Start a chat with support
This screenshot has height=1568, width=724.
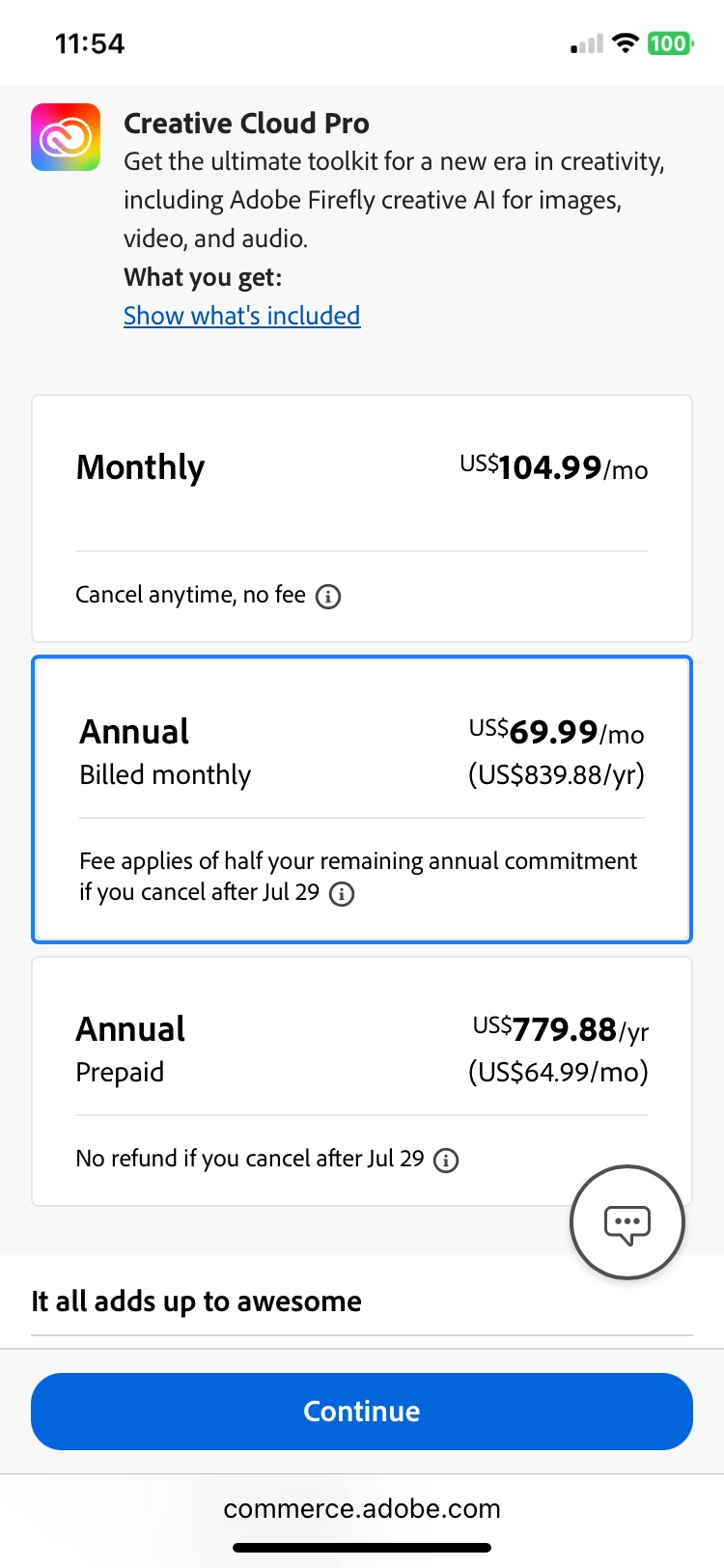[627, 1223]
